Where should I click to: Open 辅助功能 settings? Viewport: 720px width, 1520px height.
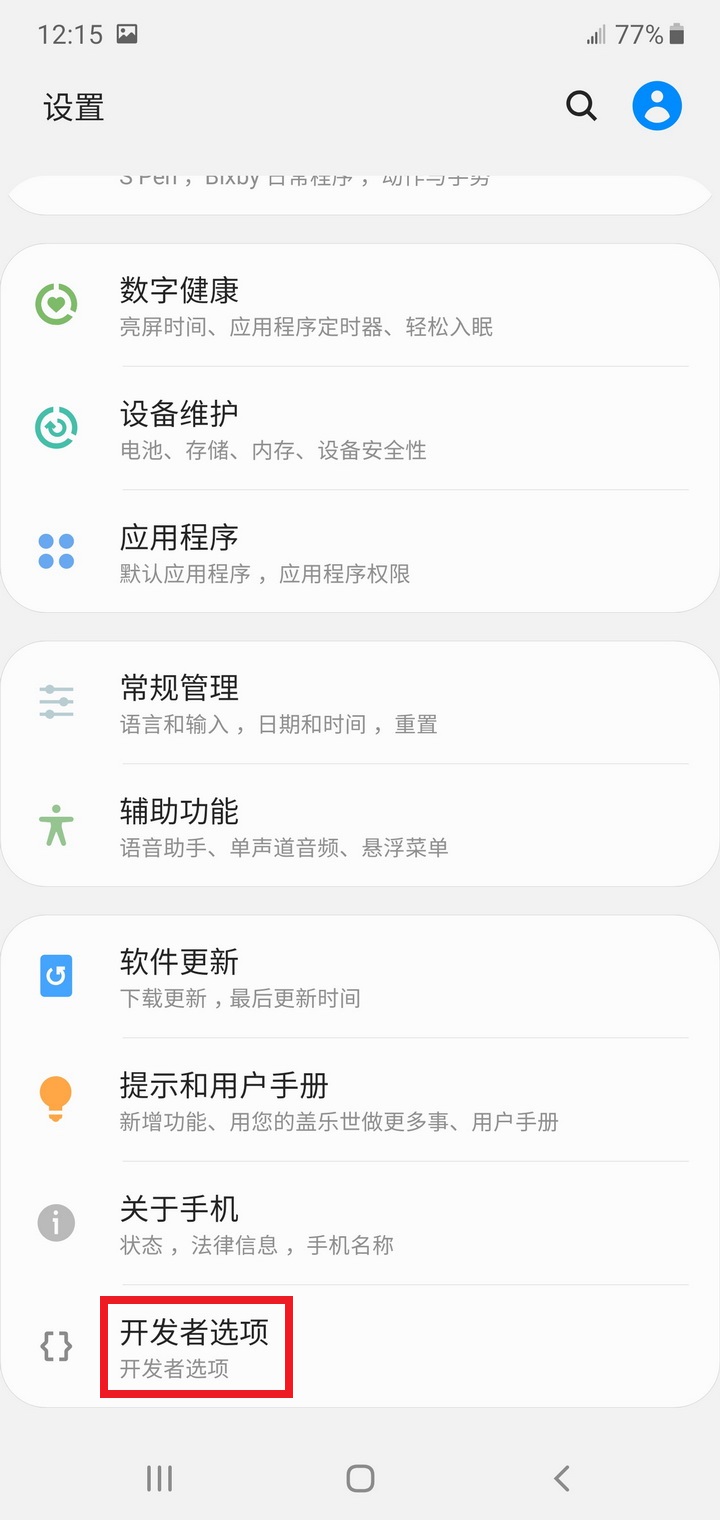coord(360,825)
